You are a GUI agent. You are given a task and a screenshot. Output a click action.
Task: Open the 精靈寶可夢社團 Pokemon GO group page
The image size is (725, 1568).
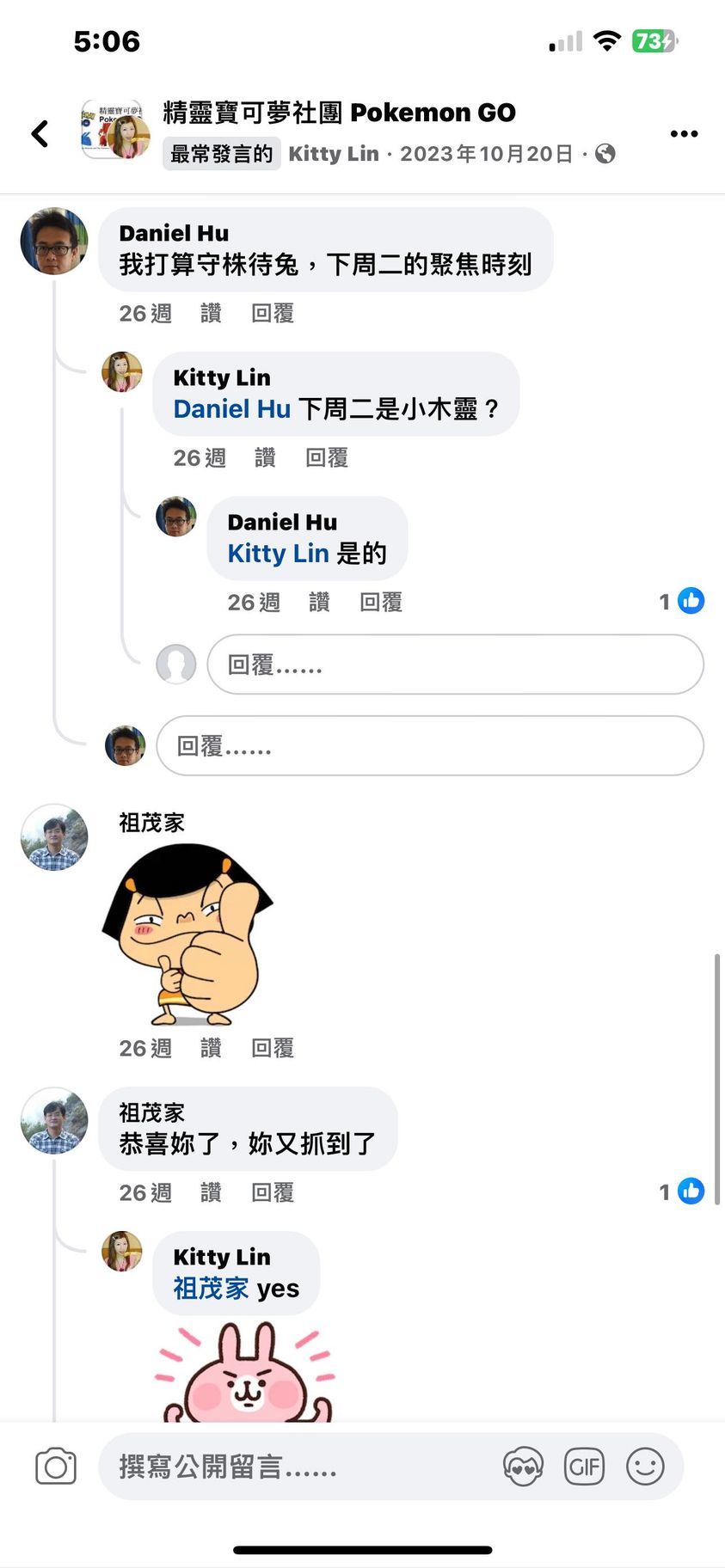(x=339, y=113)
